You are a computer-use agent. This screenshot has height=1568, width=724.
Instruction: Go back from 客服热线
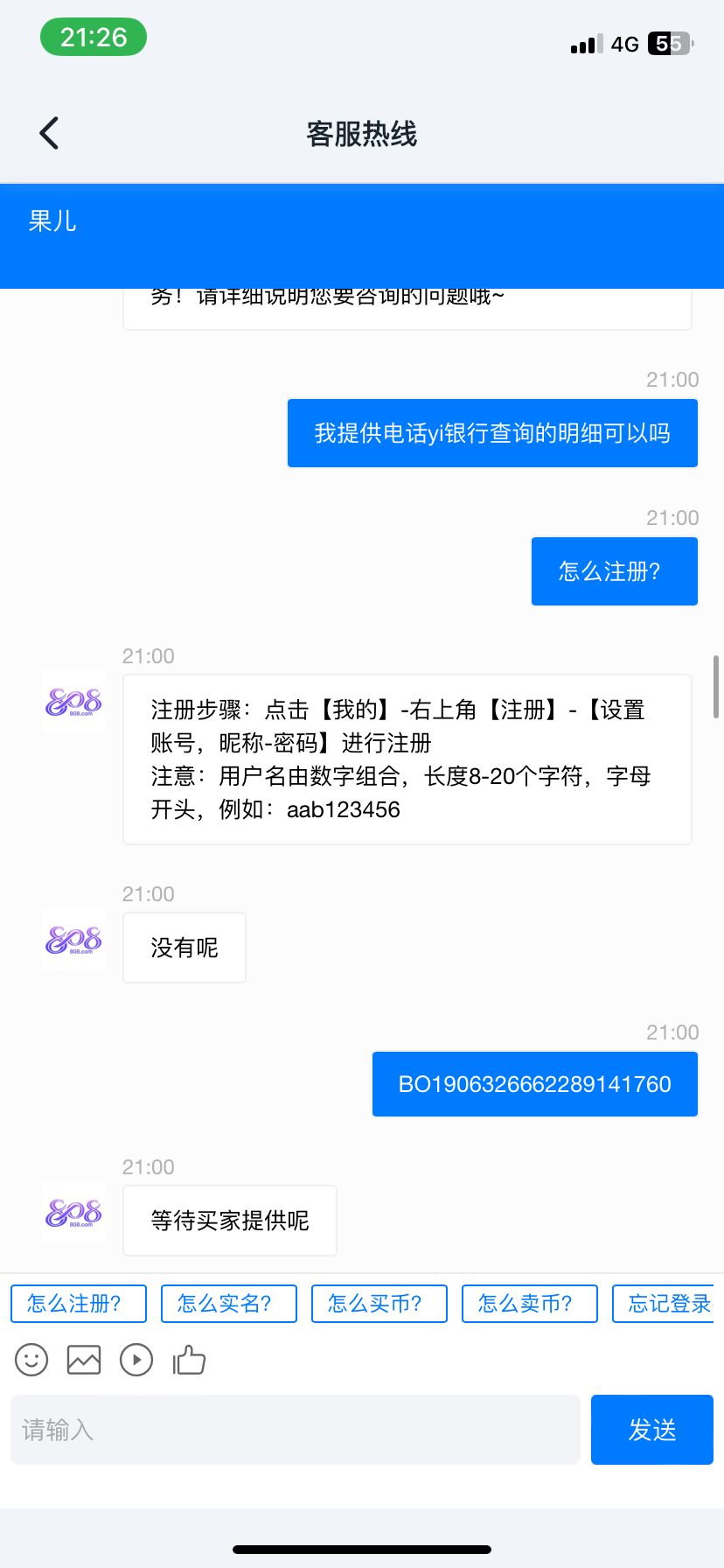tap(50, 133)
